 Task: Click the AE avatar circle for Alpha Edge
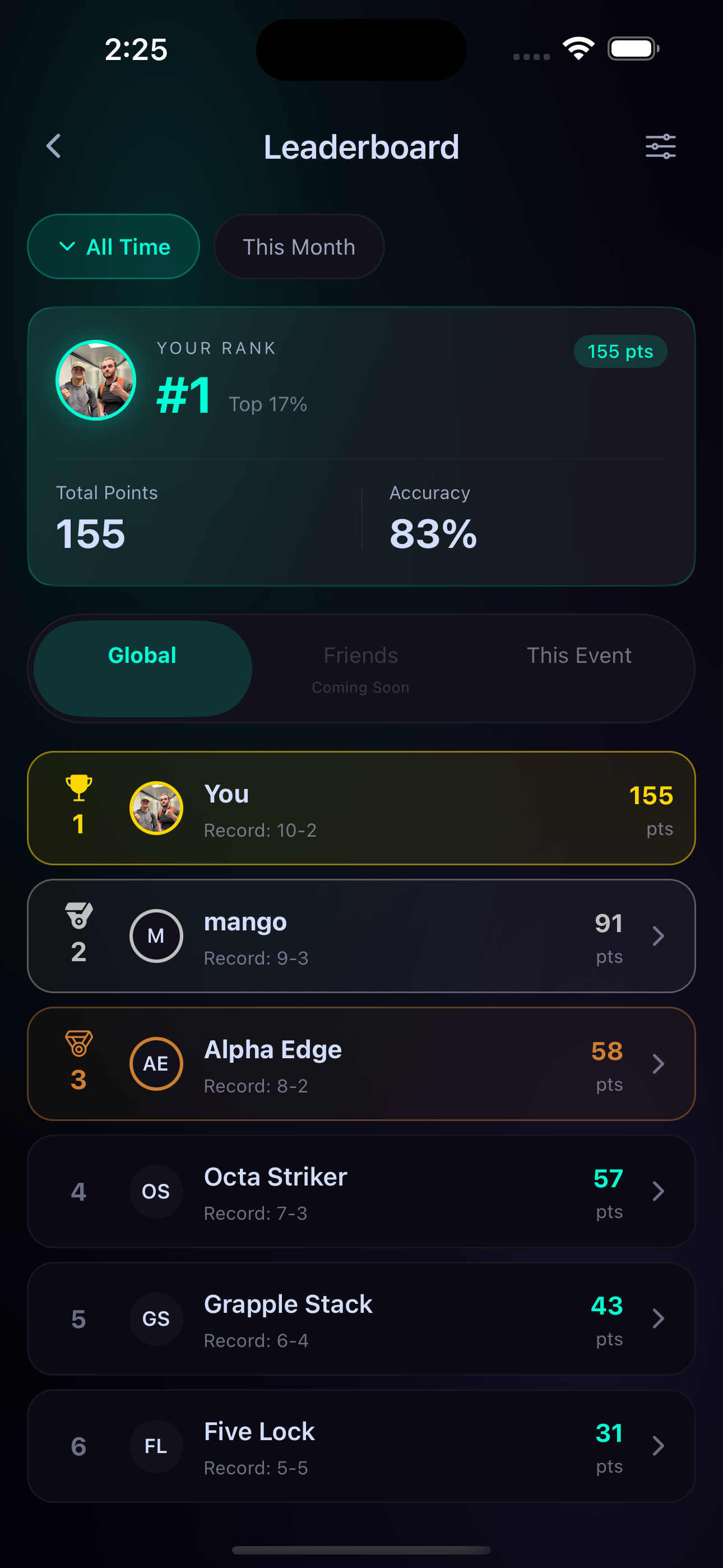point(156,1063)
